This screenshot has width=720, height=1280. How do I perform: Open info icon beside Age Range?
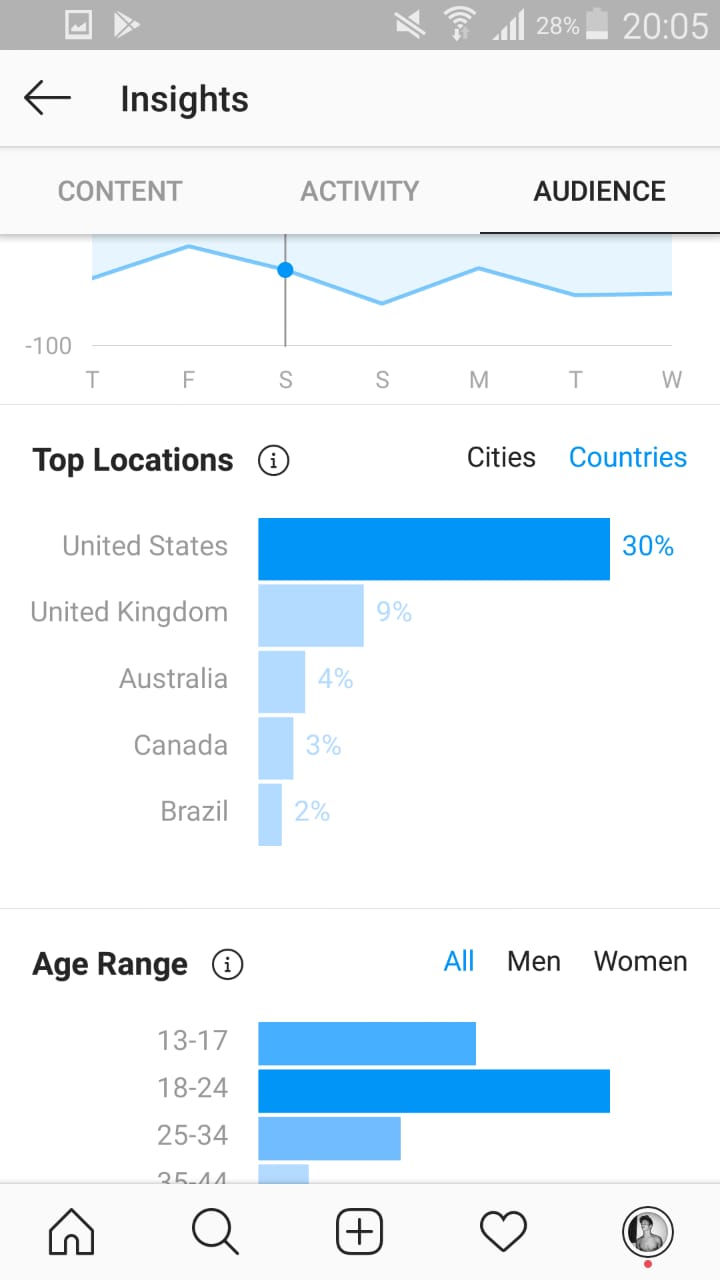(227, 964)
